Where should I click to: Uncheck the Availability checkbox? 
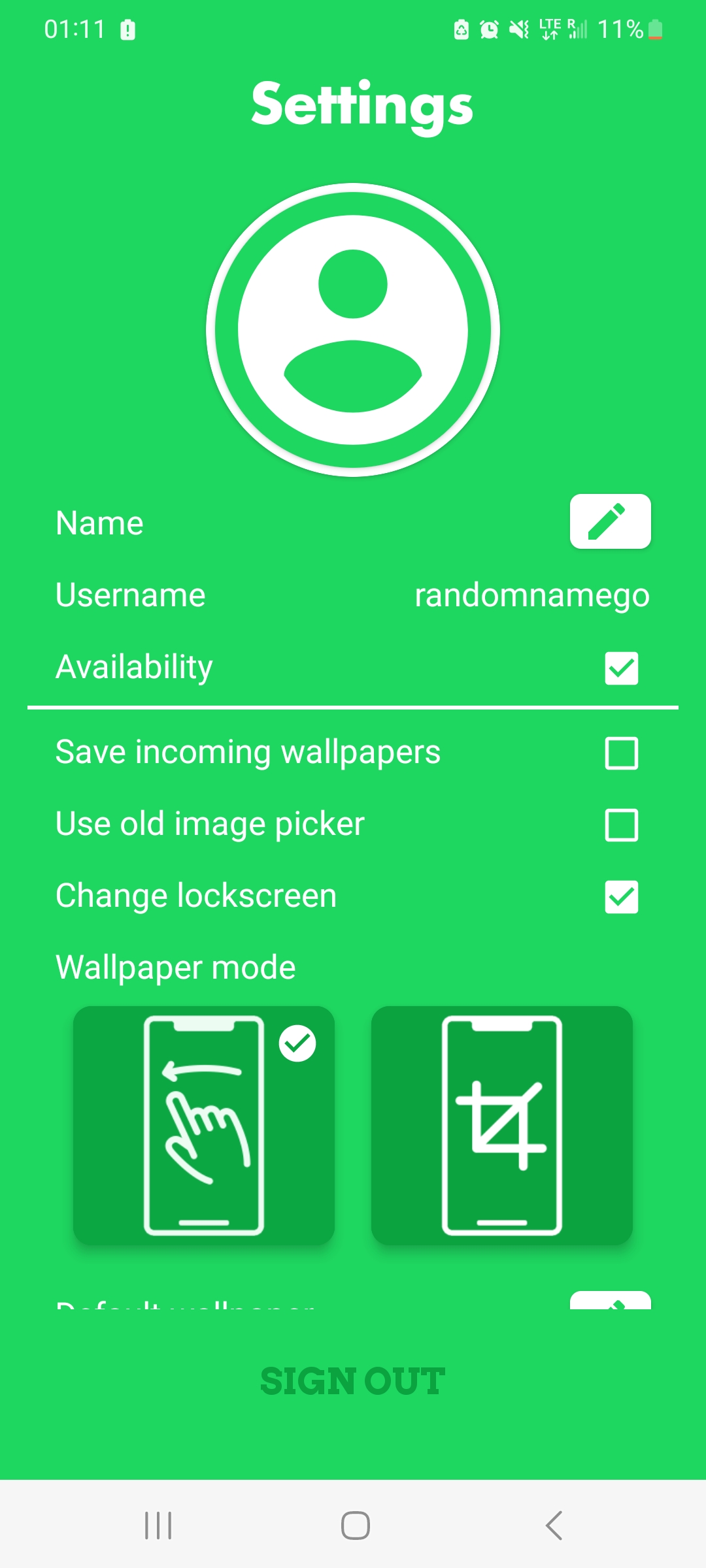click(621, 668)
